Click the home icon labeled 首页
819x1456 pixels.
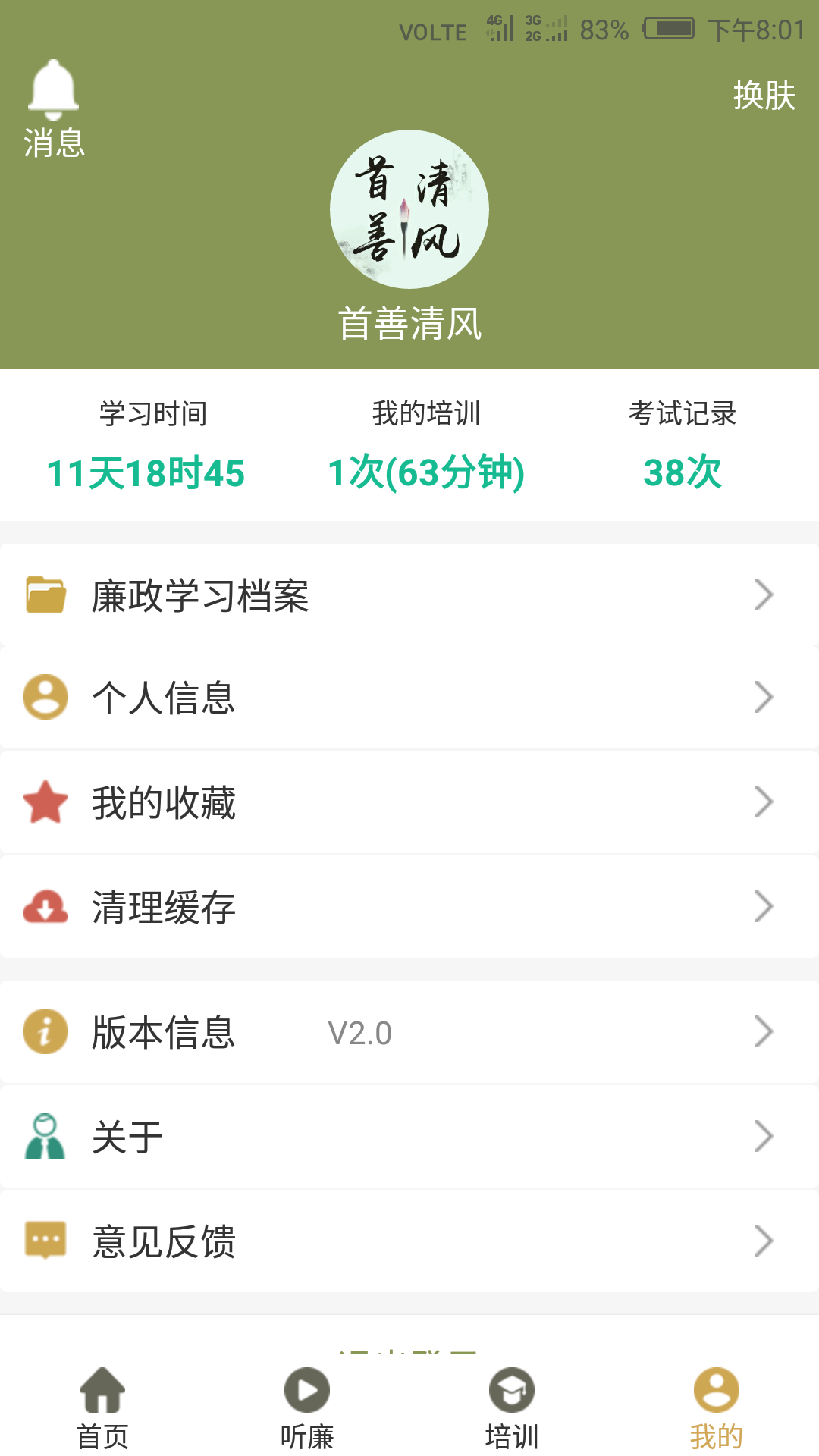coord(102,1392)
